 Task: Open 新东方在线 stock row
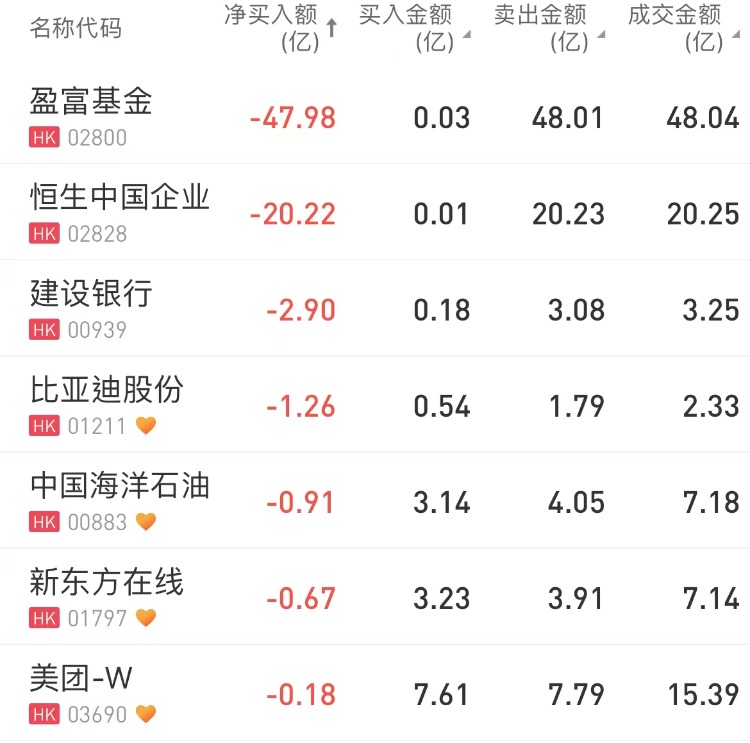[107, 582]
